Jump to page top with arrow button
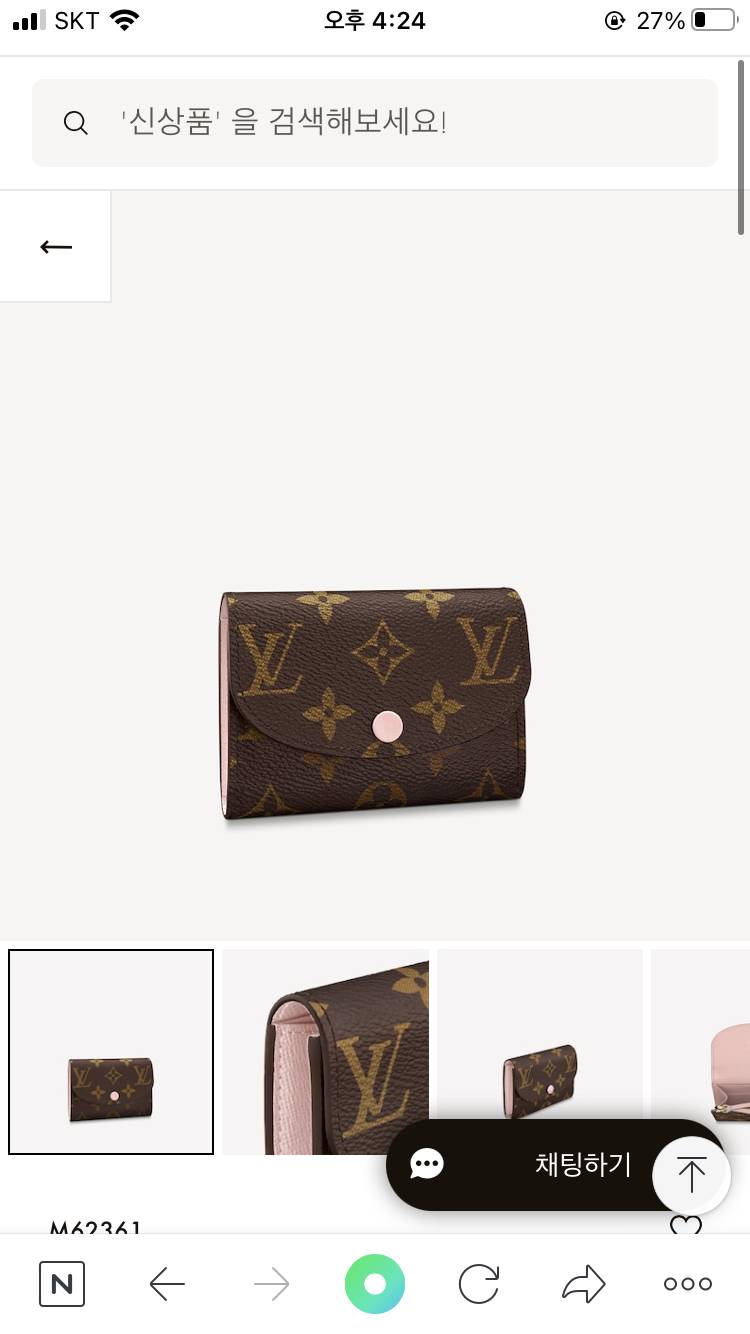This screenshot has width=750, height=1334. pyautogui.click(x=691, y=1175)
